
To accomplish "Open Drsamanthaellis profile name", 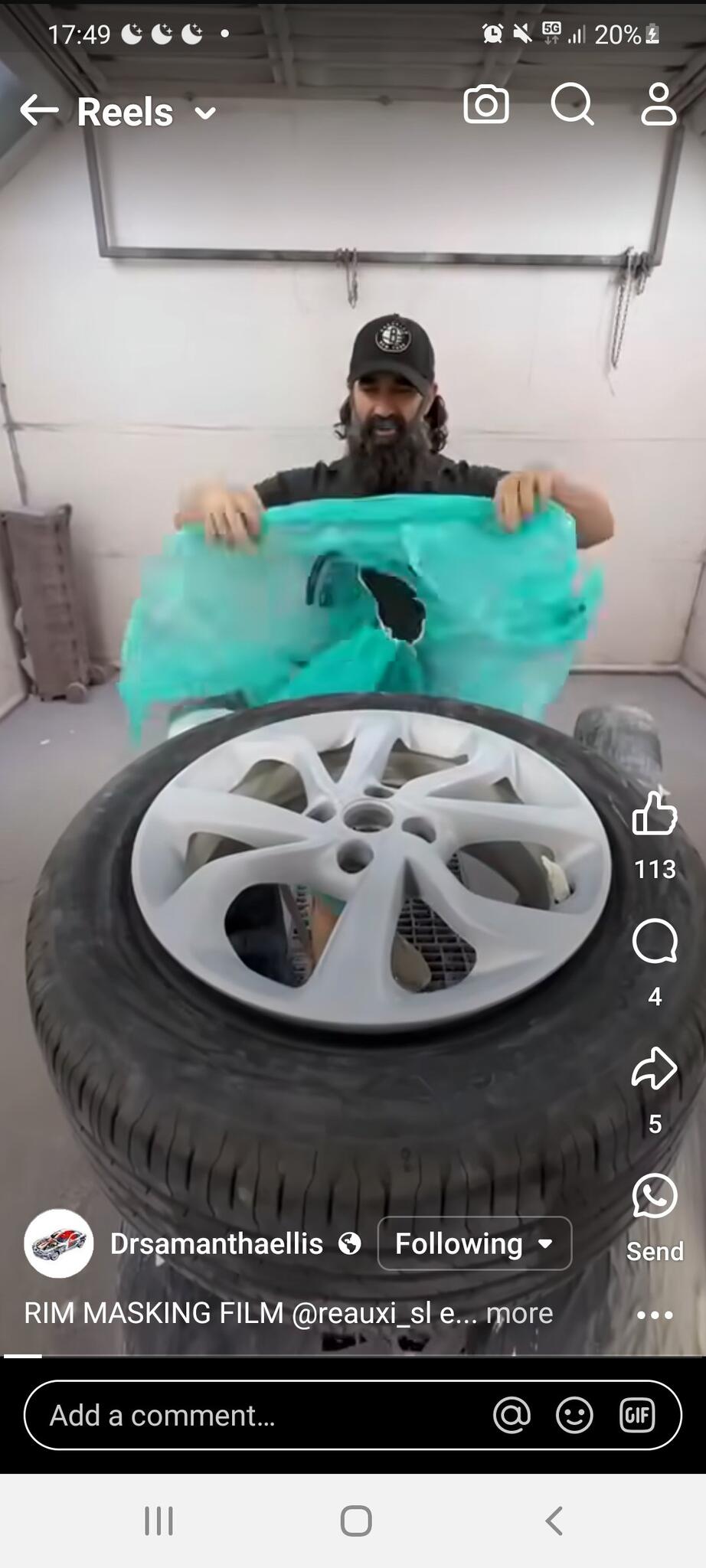I will click(x=215, y=1243).
